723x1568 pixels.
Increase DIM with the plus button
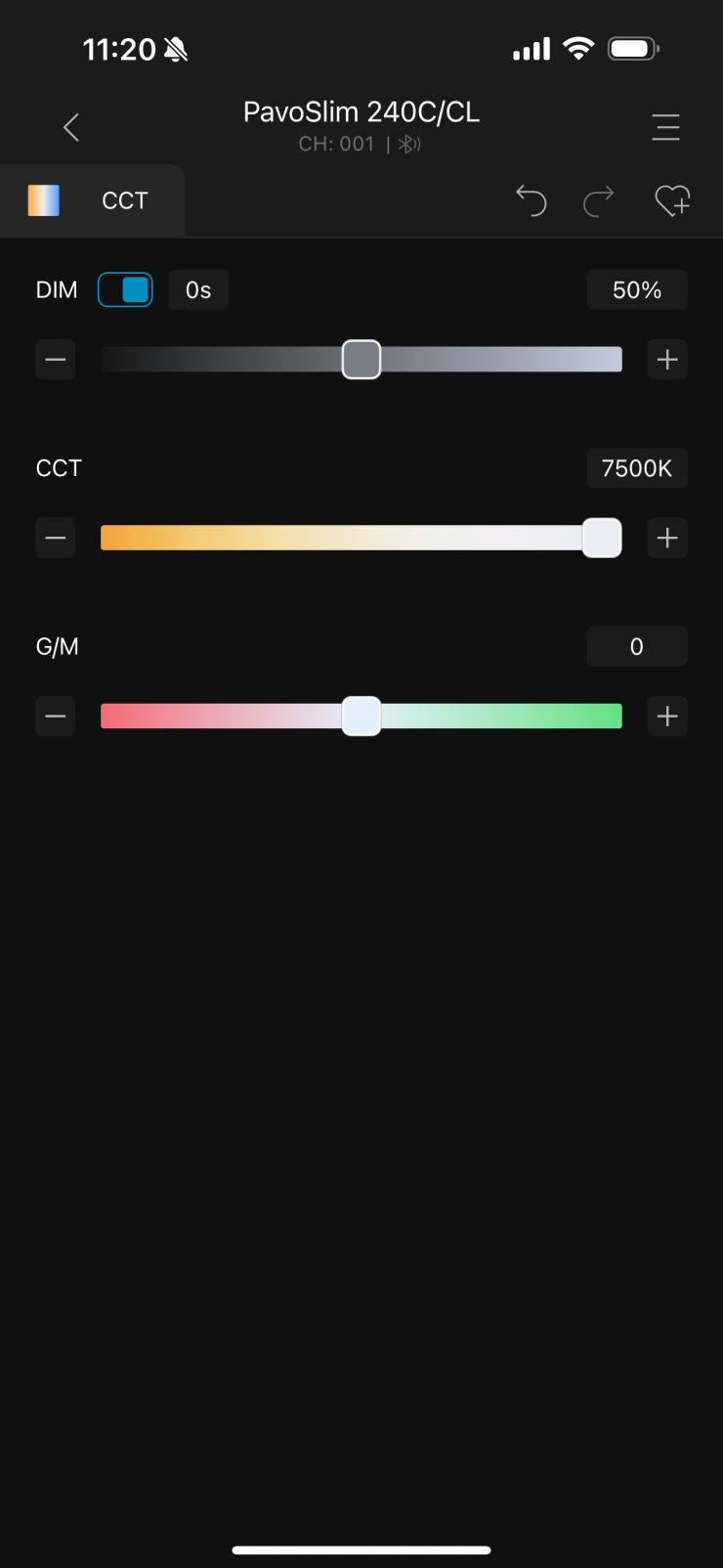tap(667, 360)
